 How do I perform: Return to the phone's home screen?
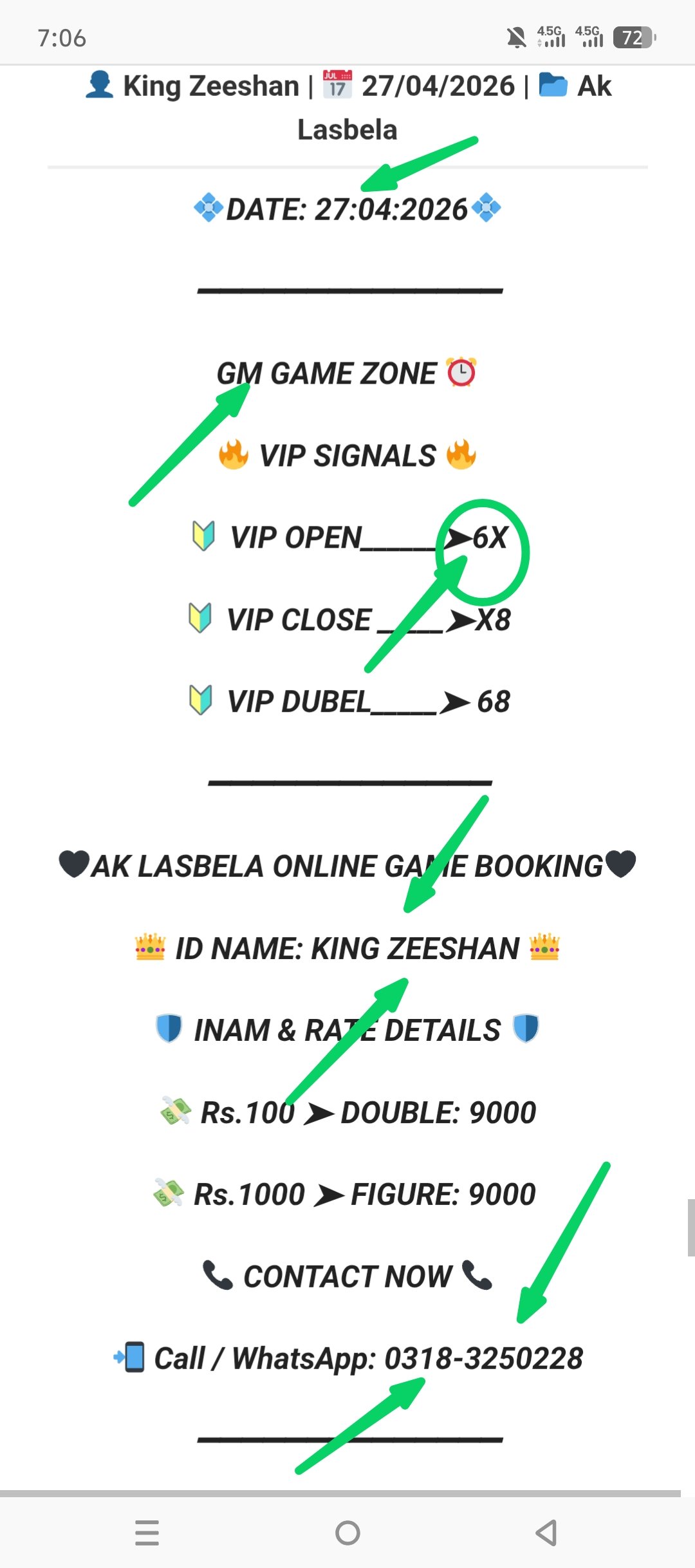tap(347, 1533)
